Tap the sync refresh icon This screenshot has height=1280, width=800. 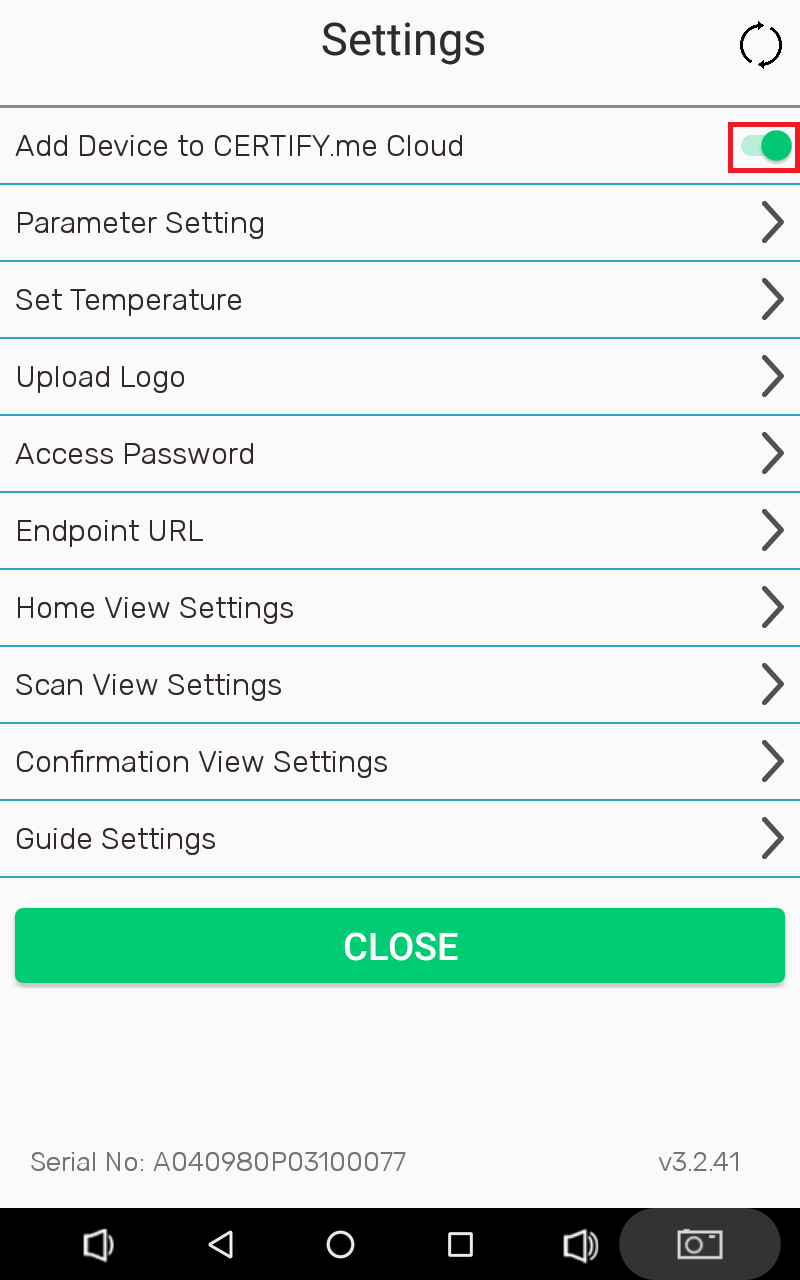(760, 45)
